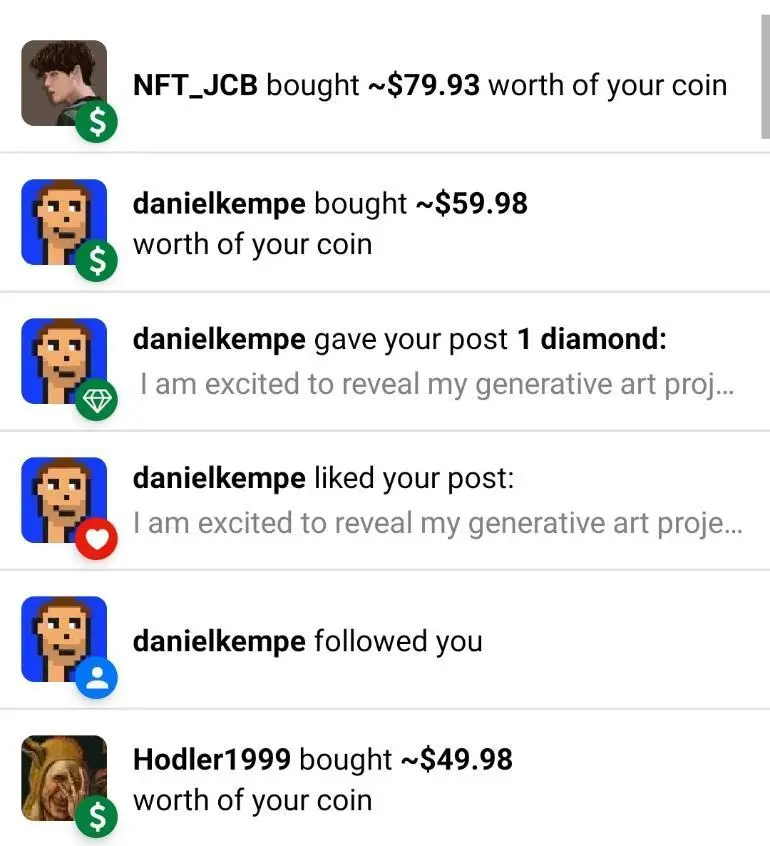View NFT_JCB's profile picture
Screen dimensions: 770x846
click(63, 83)
